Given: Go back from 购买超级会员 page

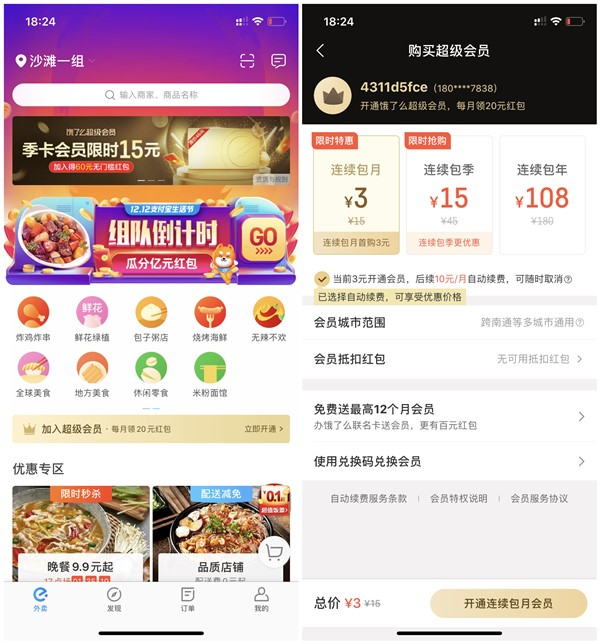Looking at the screenshot, I should coord(320,51).
